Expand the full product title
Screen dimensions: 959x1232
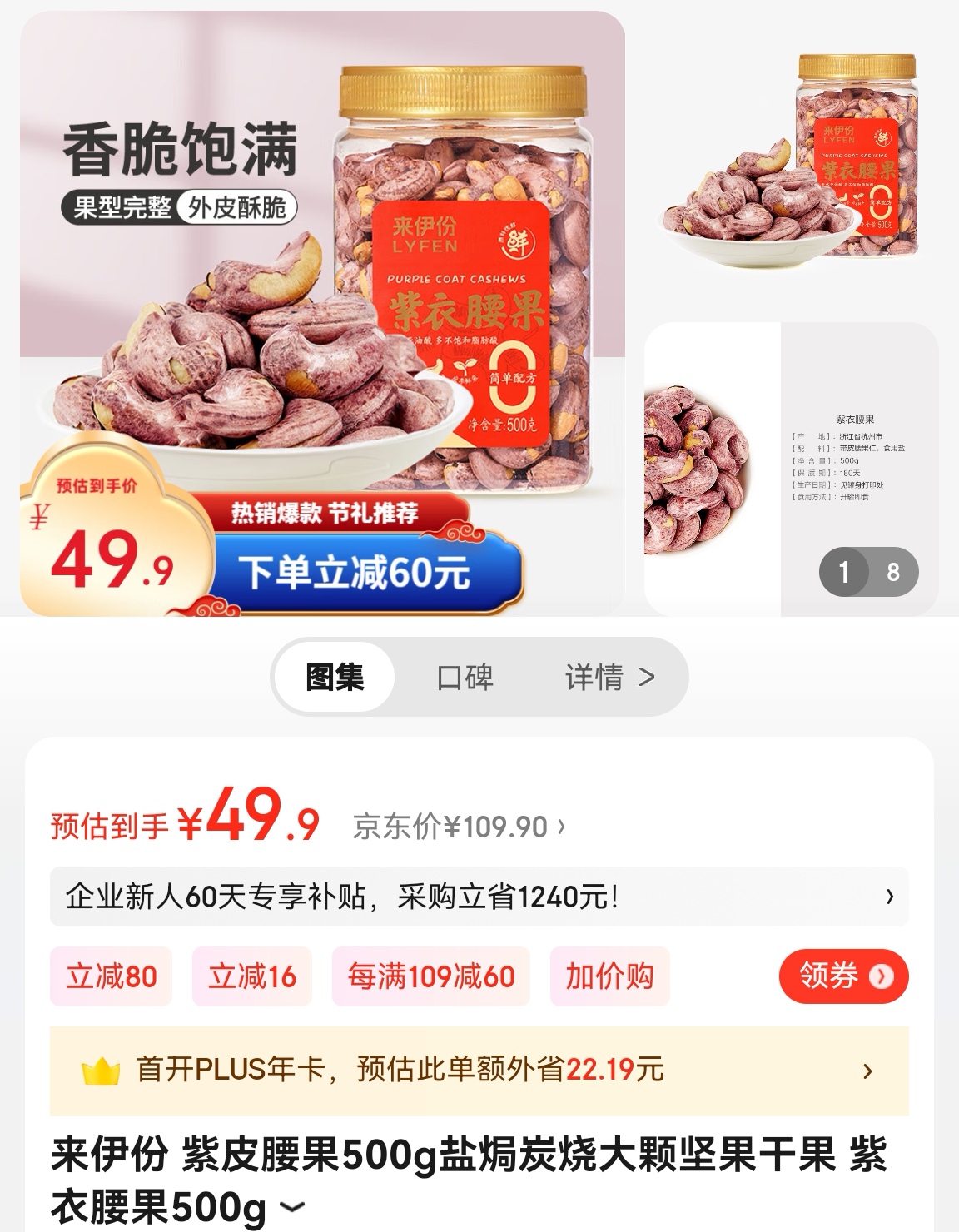pyautogui.click(x=291, y=1207)
